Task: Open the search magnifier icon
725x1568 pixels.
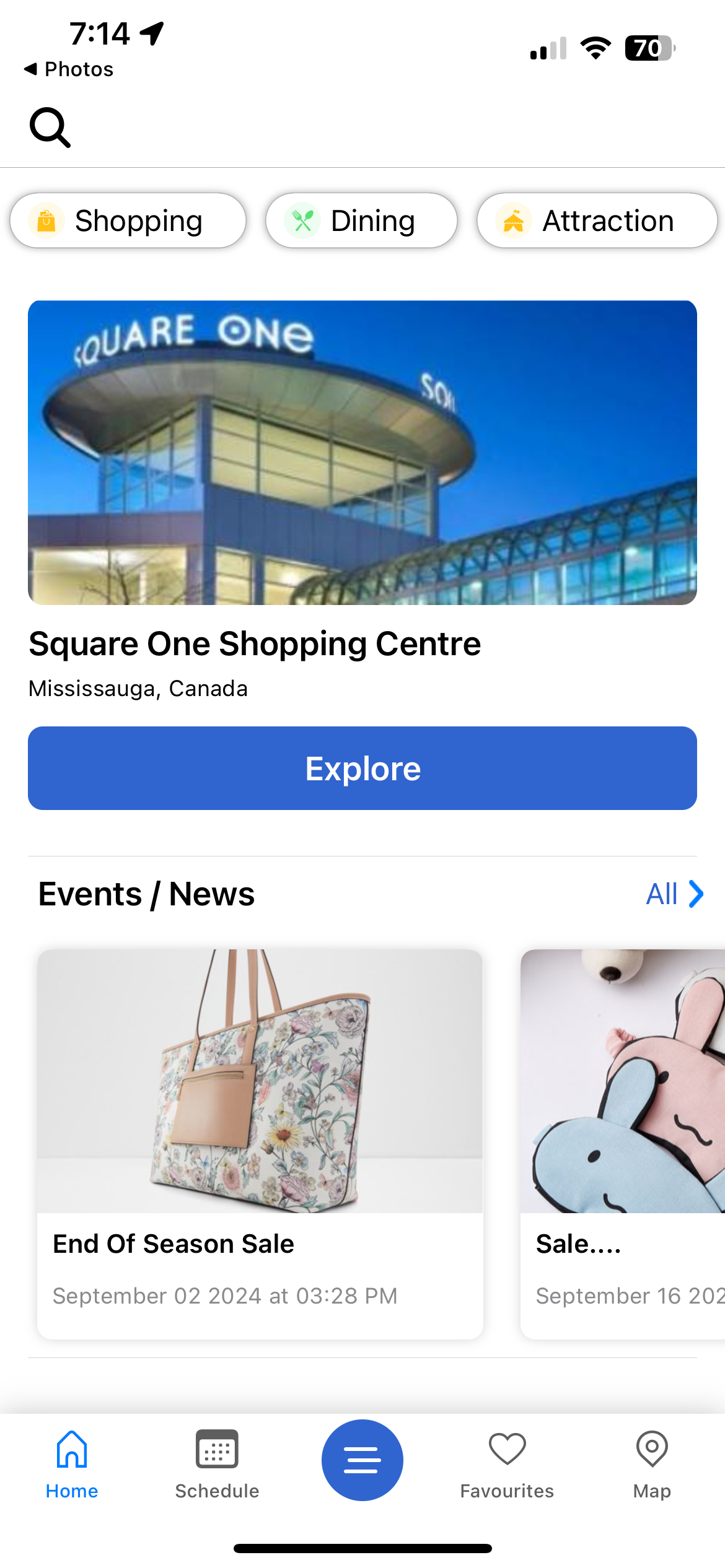Action: [50, 128]
